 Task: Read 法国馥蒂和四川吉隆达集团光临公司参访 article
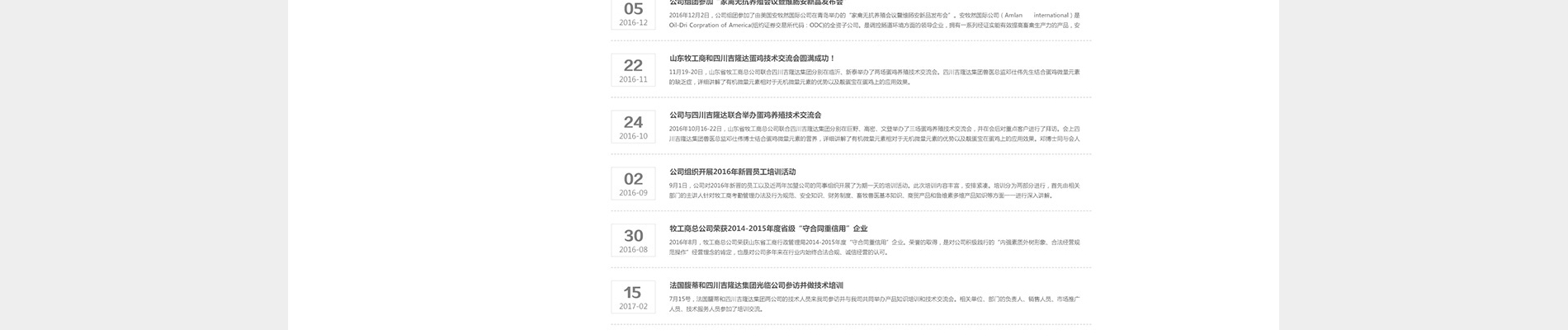[756, 285]
